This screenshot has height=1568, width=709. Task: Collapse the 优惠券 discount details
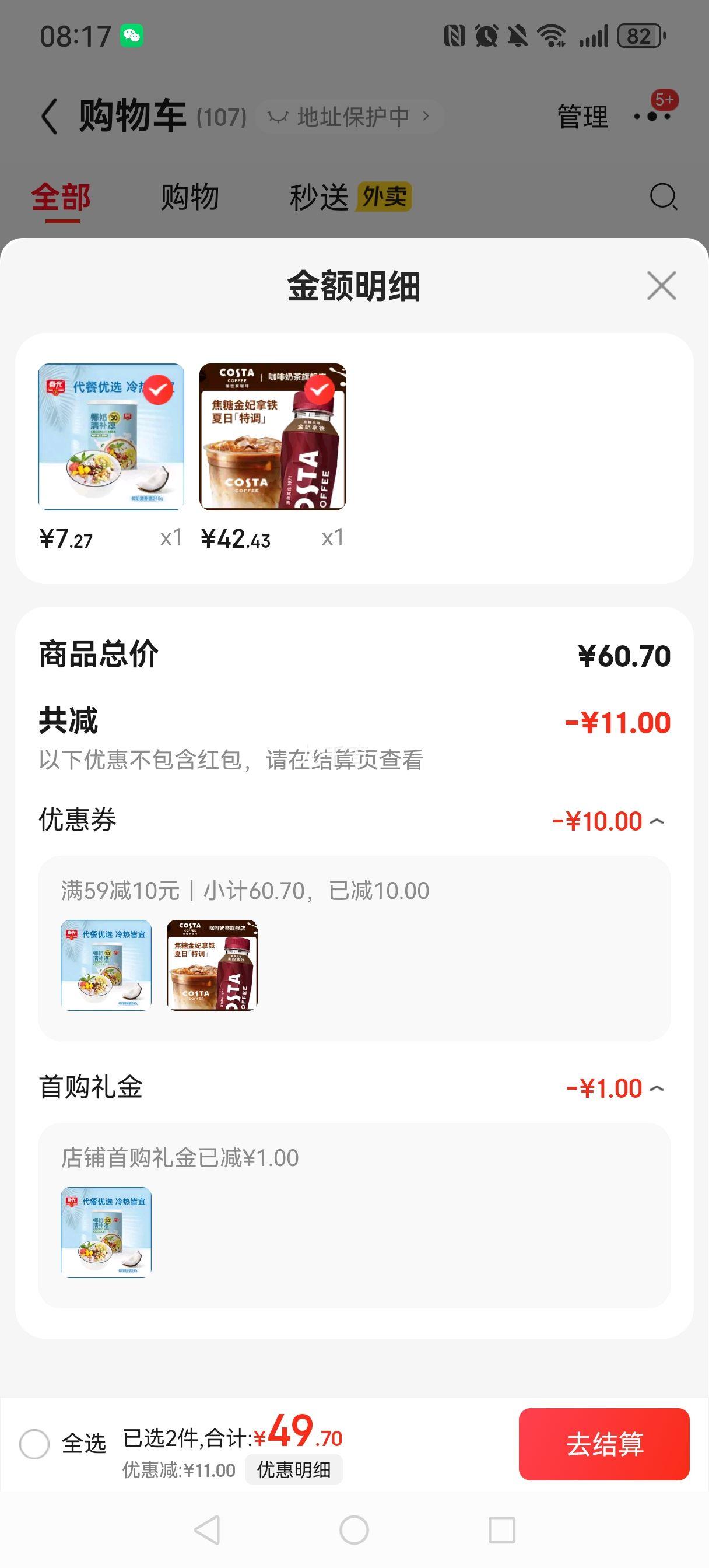pyautogui.click(x=657, y=821)
